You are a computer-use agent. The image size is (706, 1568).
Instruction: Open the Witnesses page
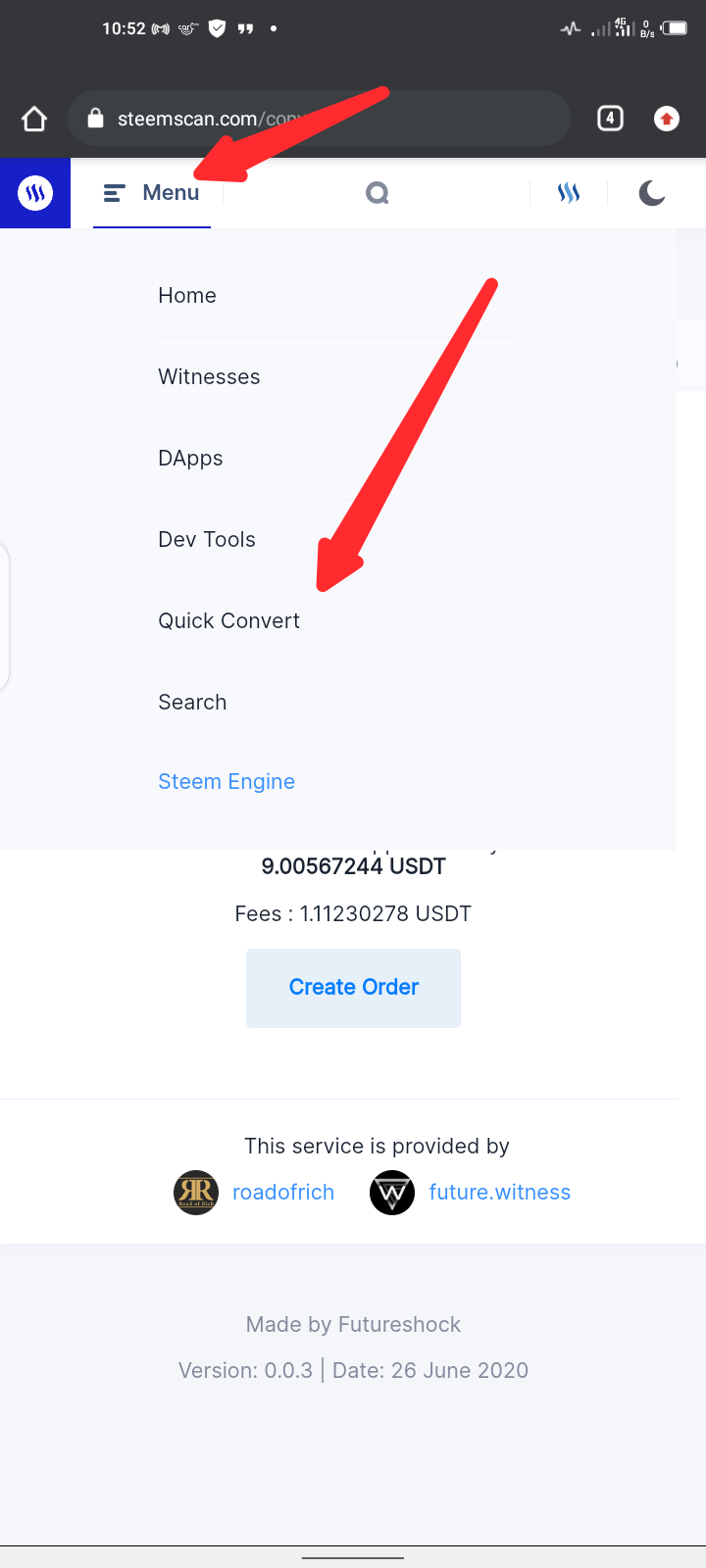click(x=209, y=377)
